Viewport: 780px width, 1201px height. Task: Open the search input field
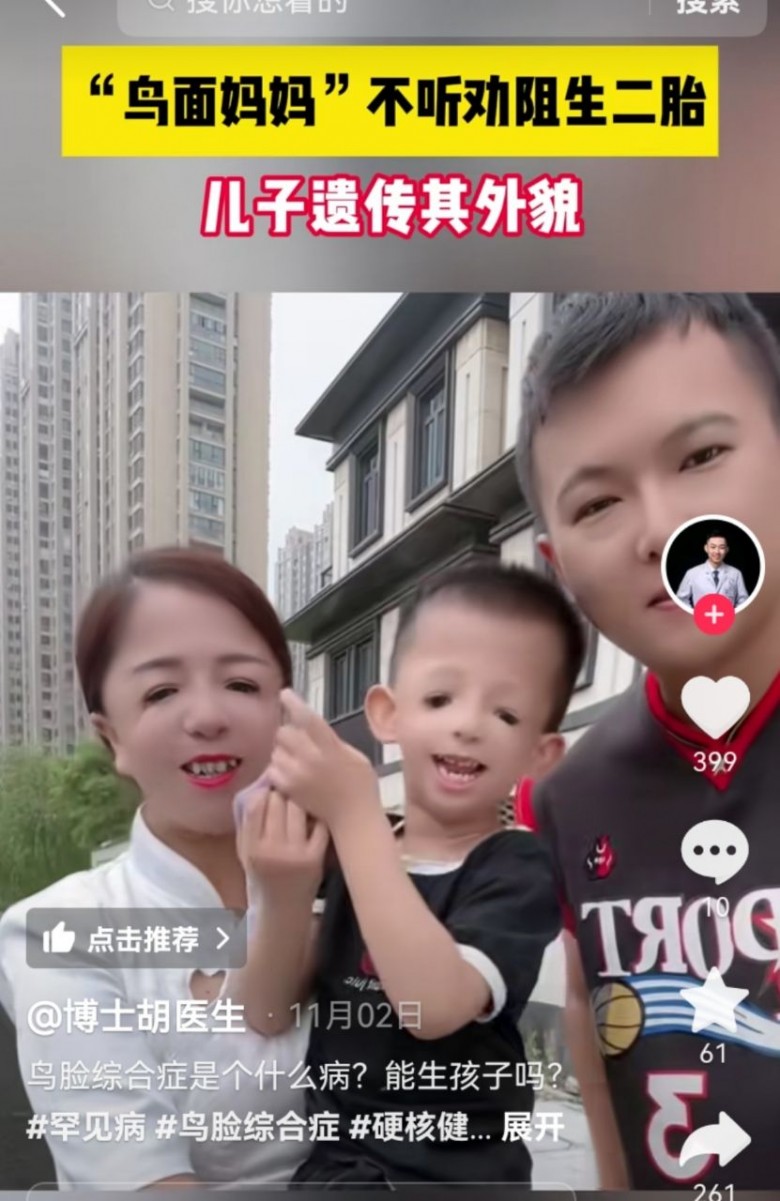pos(380,8)
